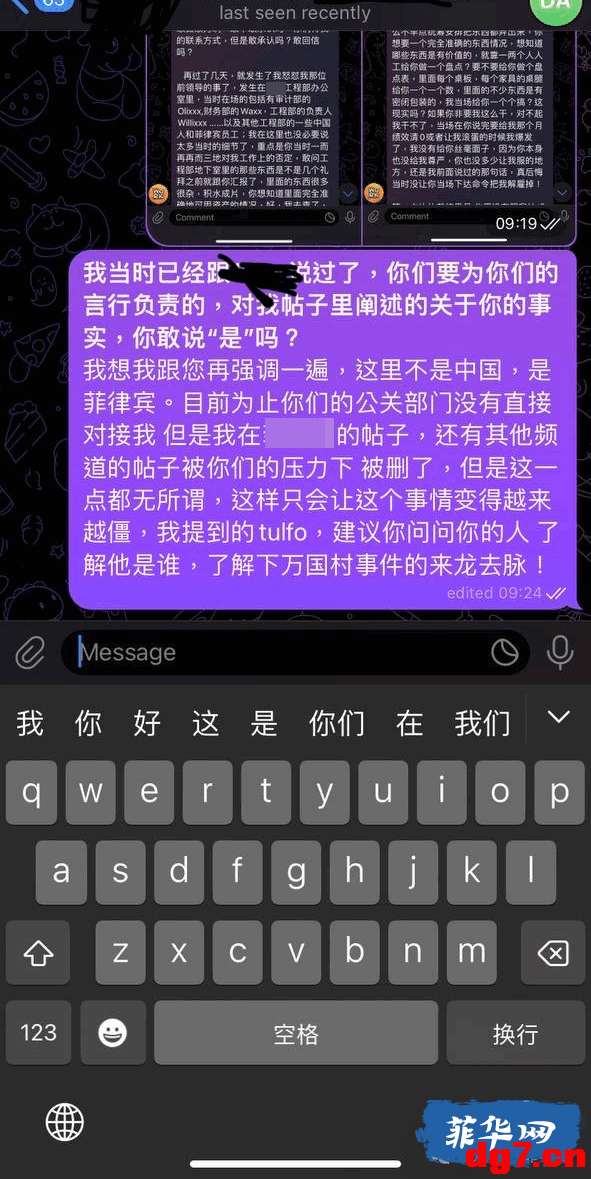Image resolution: width=591 pixels, height=1179 pixels.
Task: Expand the keyboard candidate list chevron
Action: (x=559, y=718)
